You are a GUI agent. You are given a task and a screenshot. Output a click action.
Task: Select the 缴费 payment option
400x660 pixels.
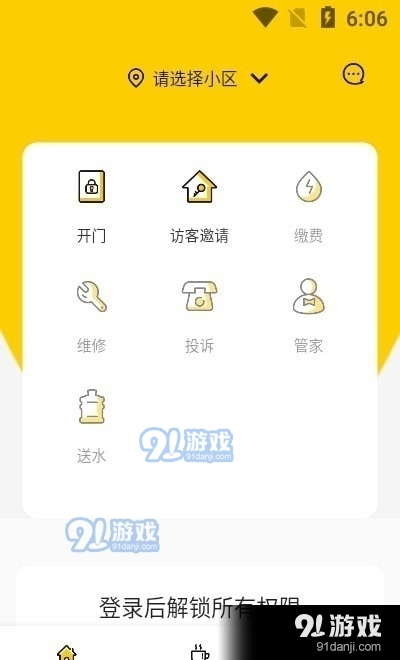point(309,206)
